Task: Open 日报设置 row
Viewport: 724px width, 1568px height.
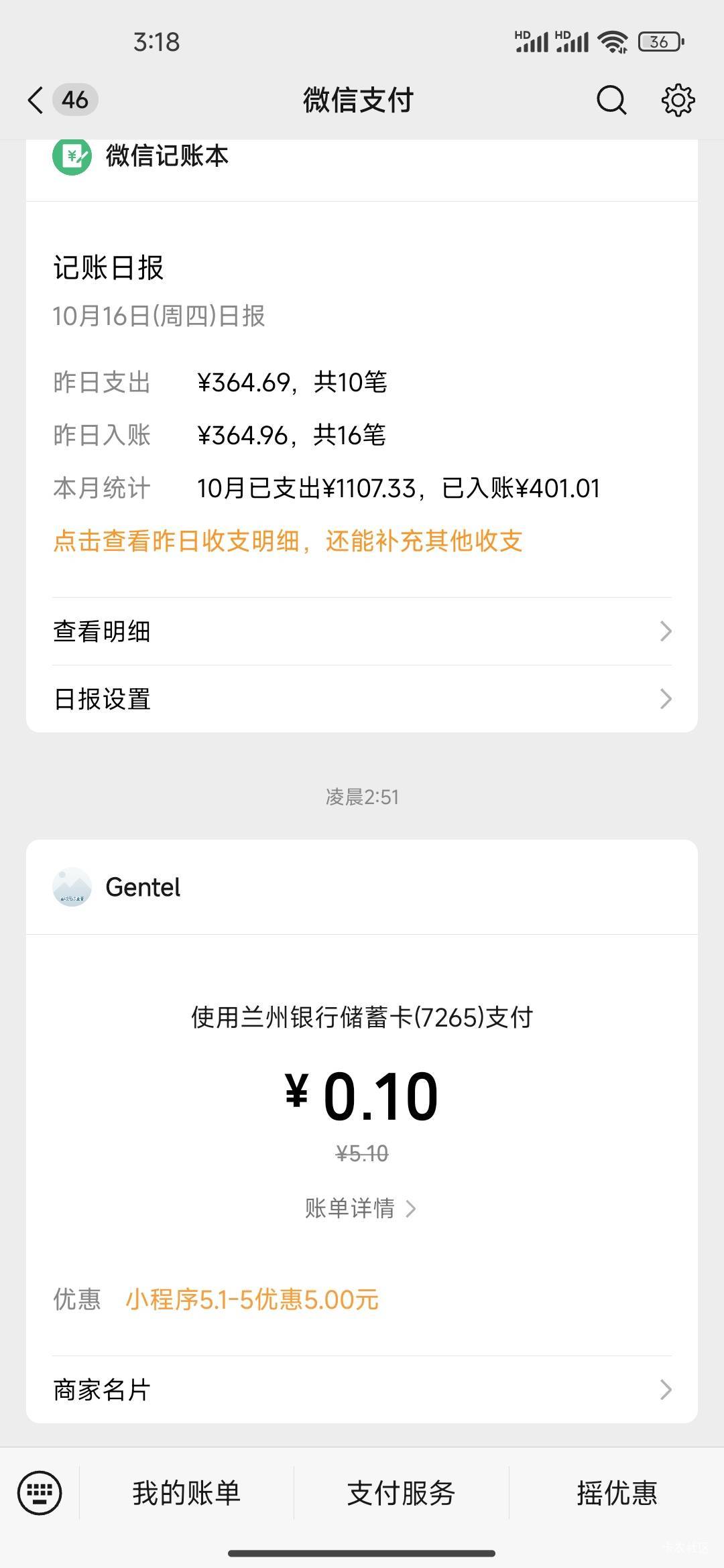Action: tap(362, 699)
